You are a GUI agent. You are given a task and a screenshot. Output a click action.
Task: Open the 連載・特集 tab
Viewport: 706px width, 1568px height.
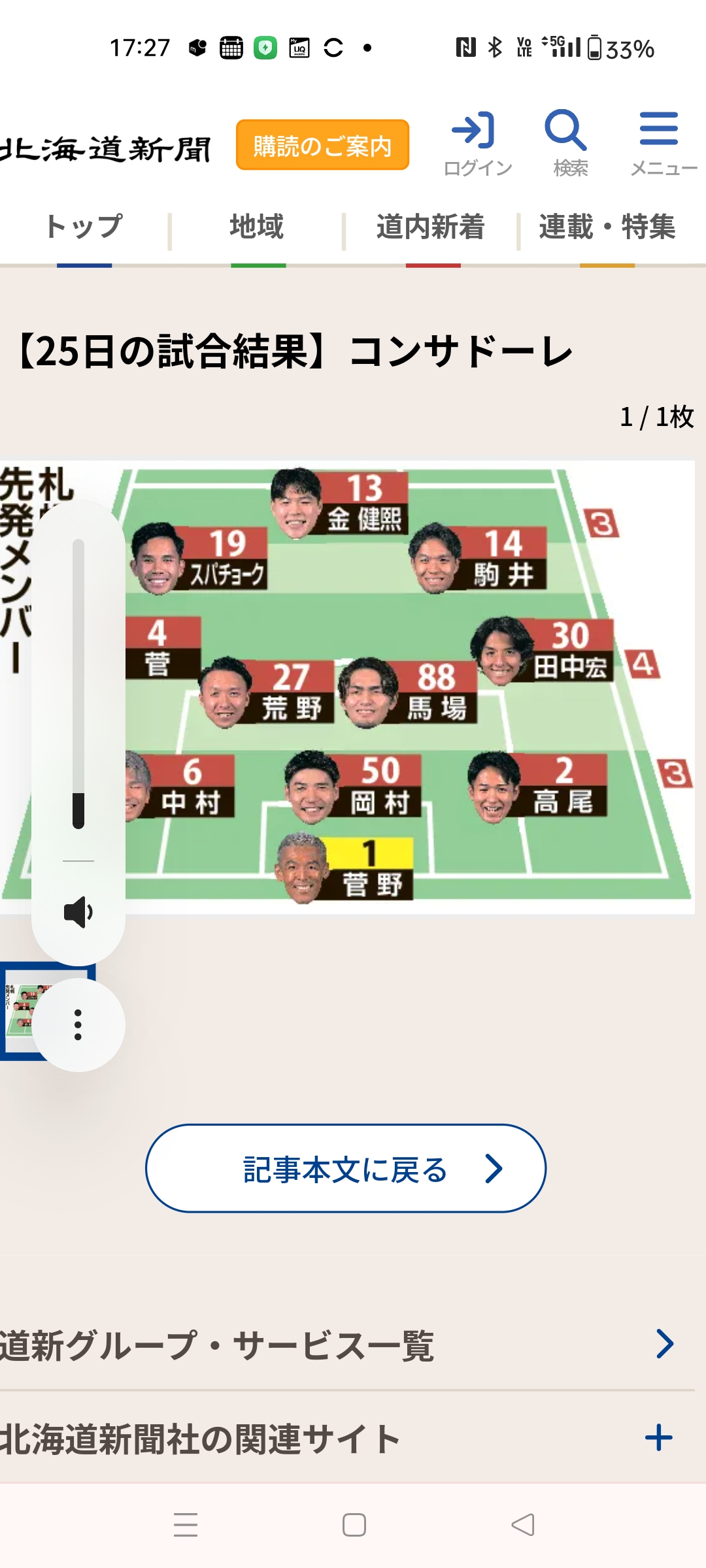coord(607,227)
